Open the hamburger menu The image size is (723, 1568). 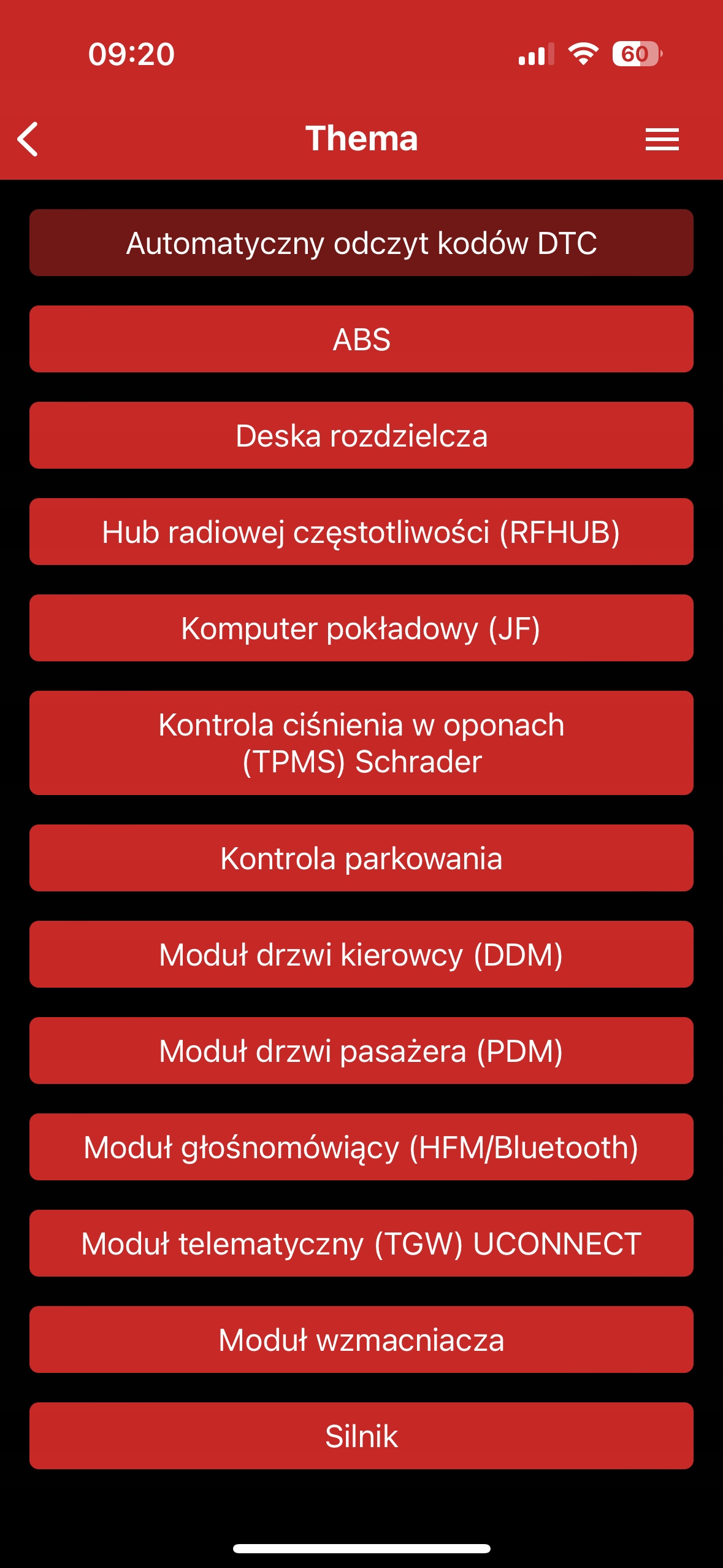pyautogui.click(x=662, y=139)
